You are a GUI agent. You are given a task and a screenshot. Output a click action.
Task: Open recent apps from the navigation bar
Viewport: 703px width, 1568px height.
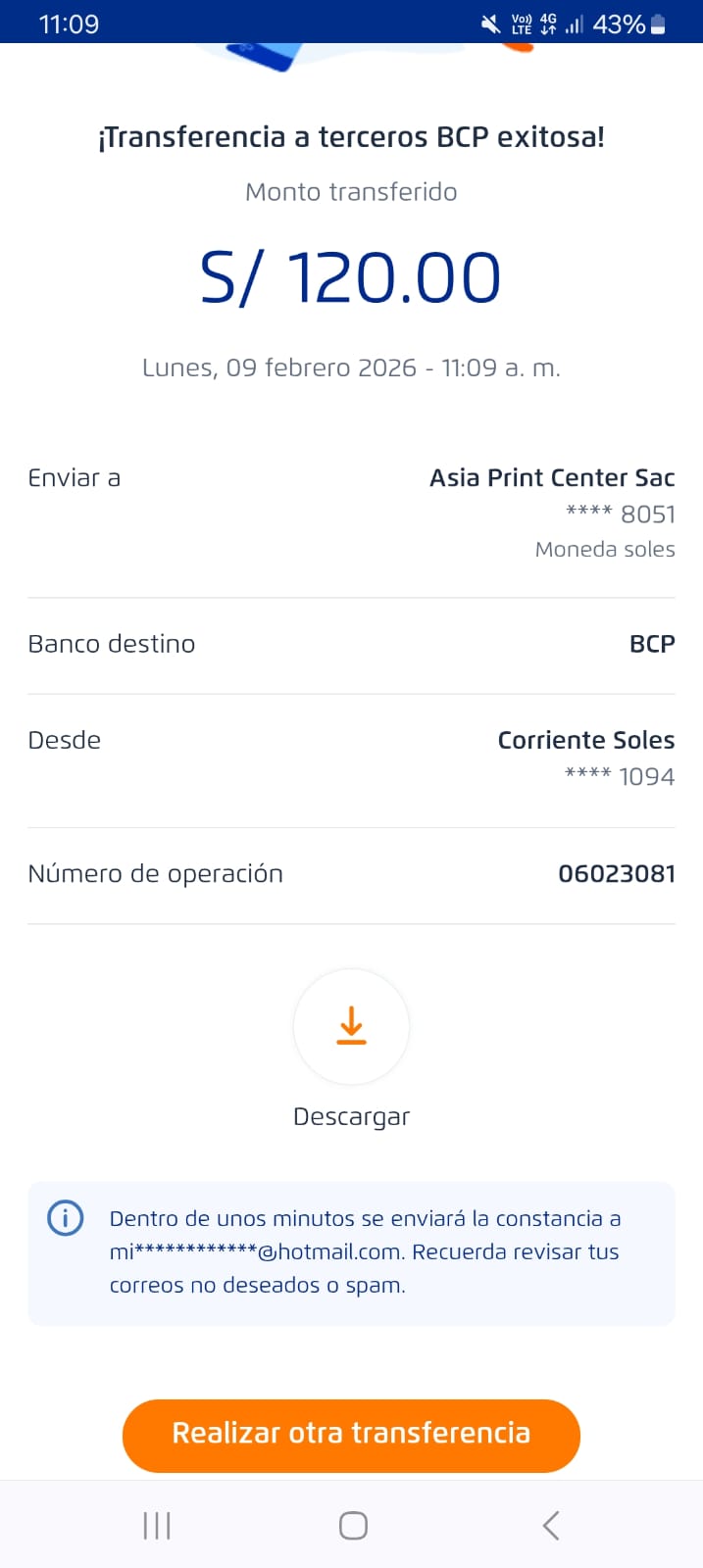[157, 1525]
